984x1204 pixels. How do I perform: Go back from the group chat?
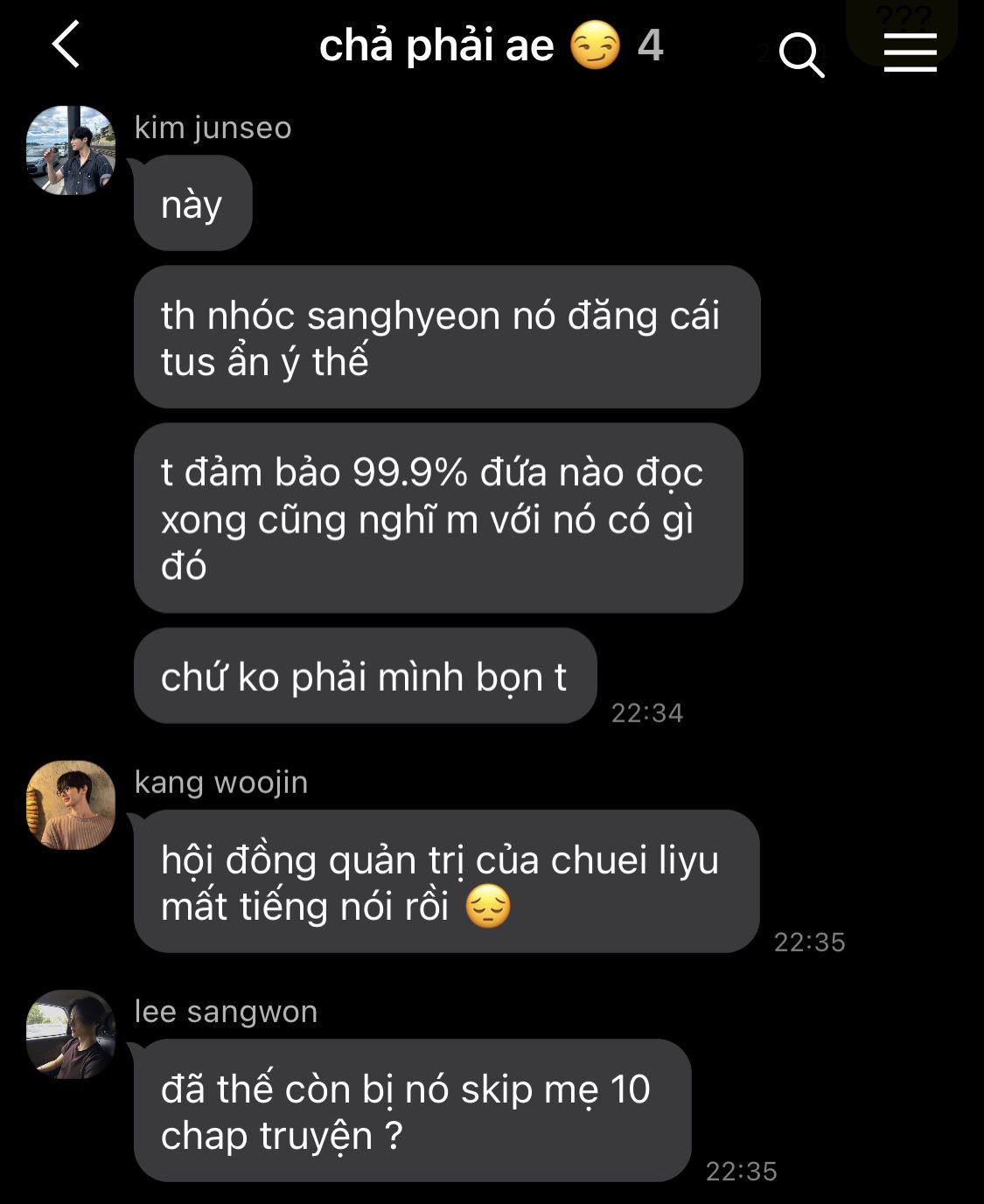pos(66,45)
